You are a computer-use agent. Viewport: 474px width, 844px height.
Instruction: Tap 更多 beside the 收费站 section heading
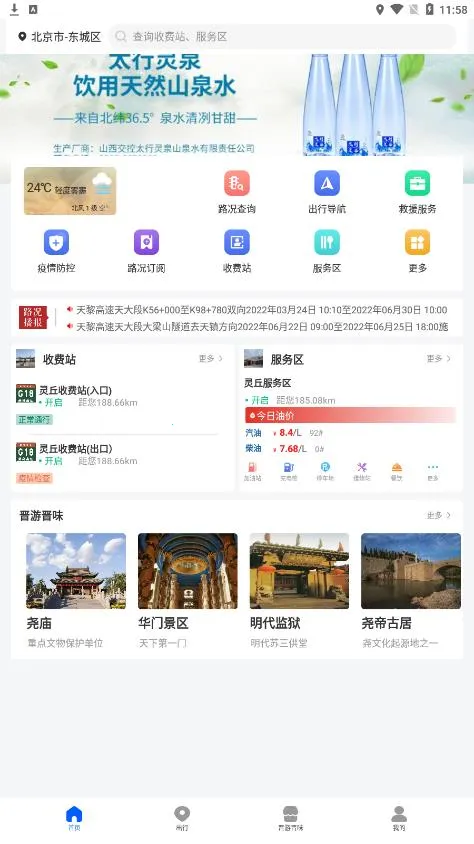[x=211, y=358]
